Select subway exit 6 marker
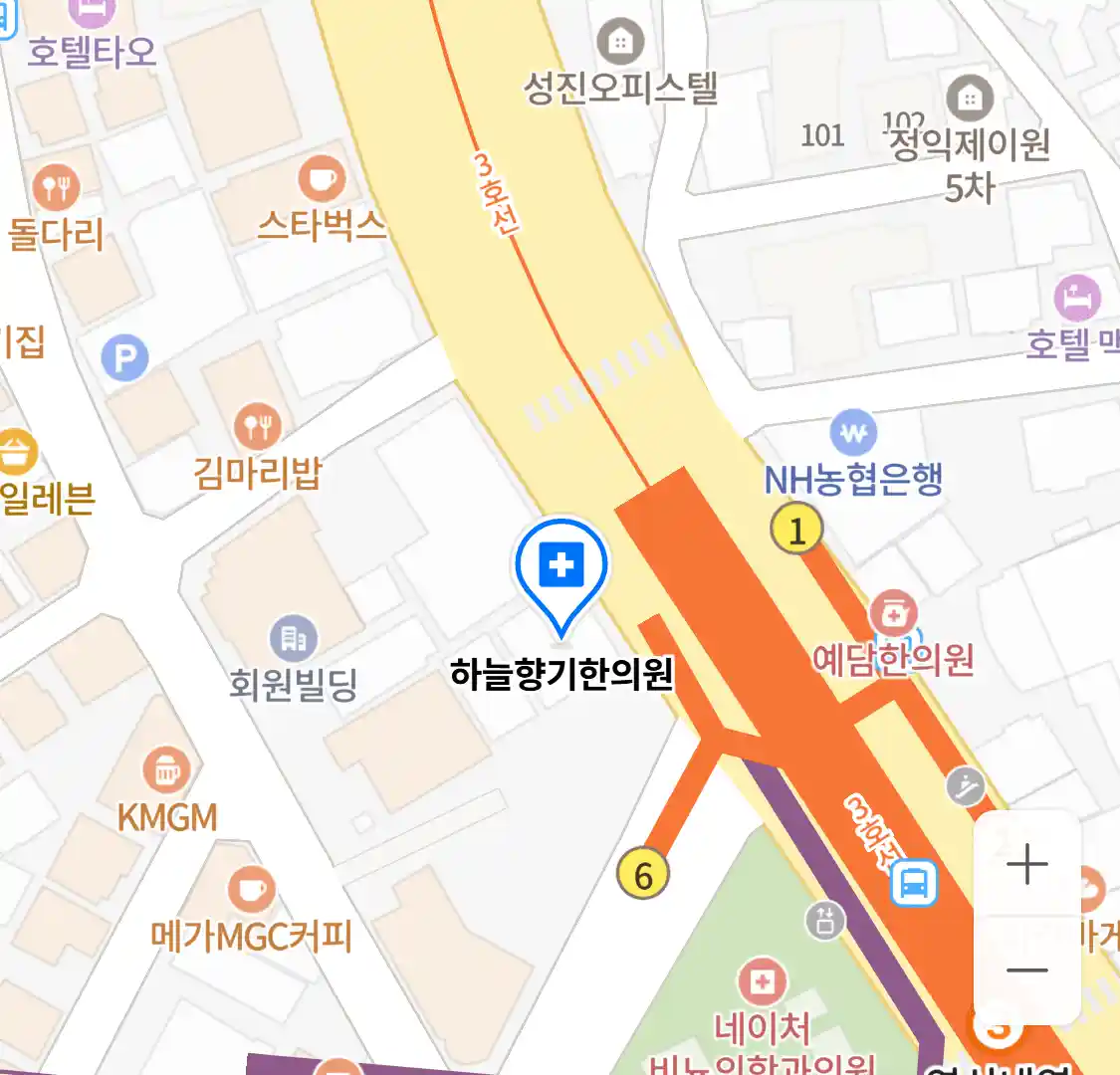Screen dimensions: 1120x1075 [x=643, y=875]
